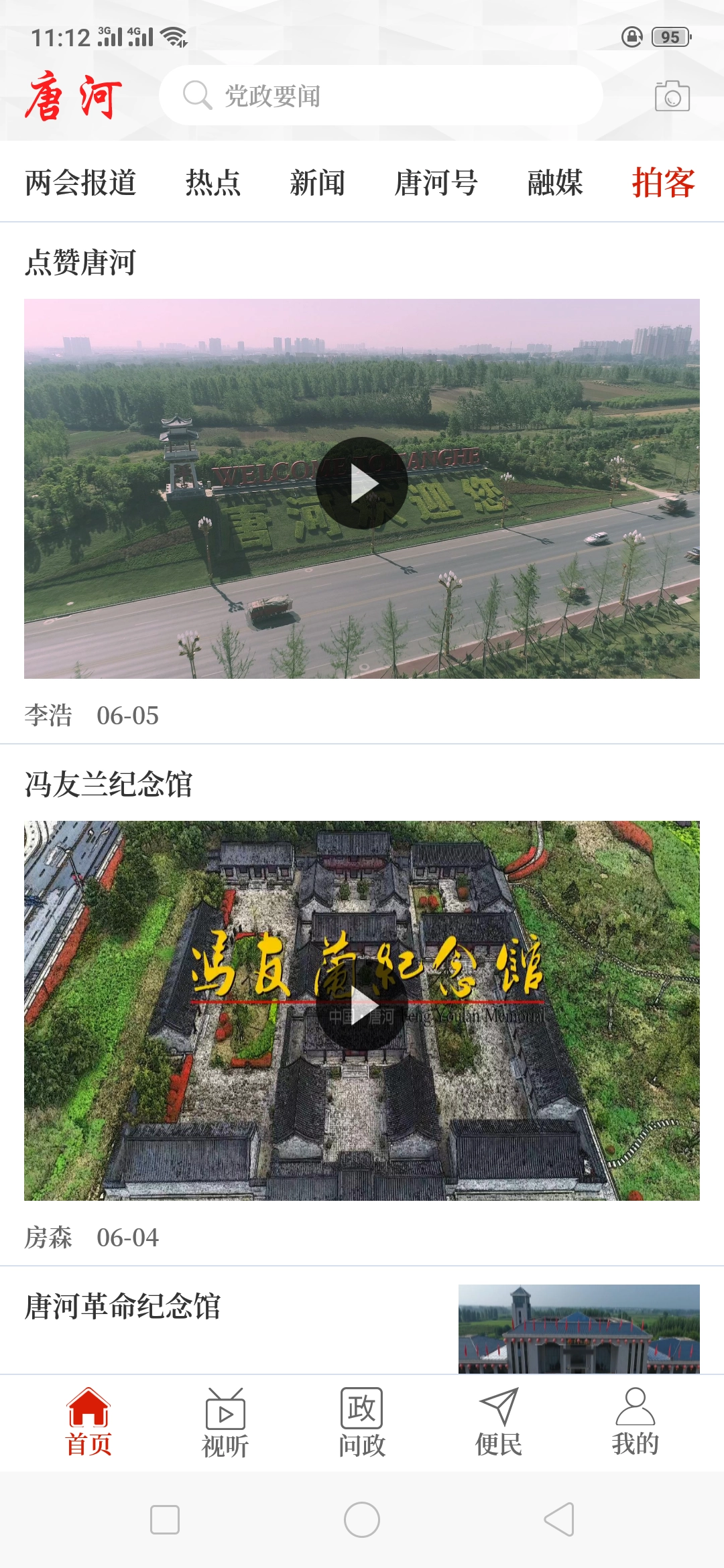Open the camera icon beside the search bar
This screenshot has width=724, height=1568.
pos(672,96)
